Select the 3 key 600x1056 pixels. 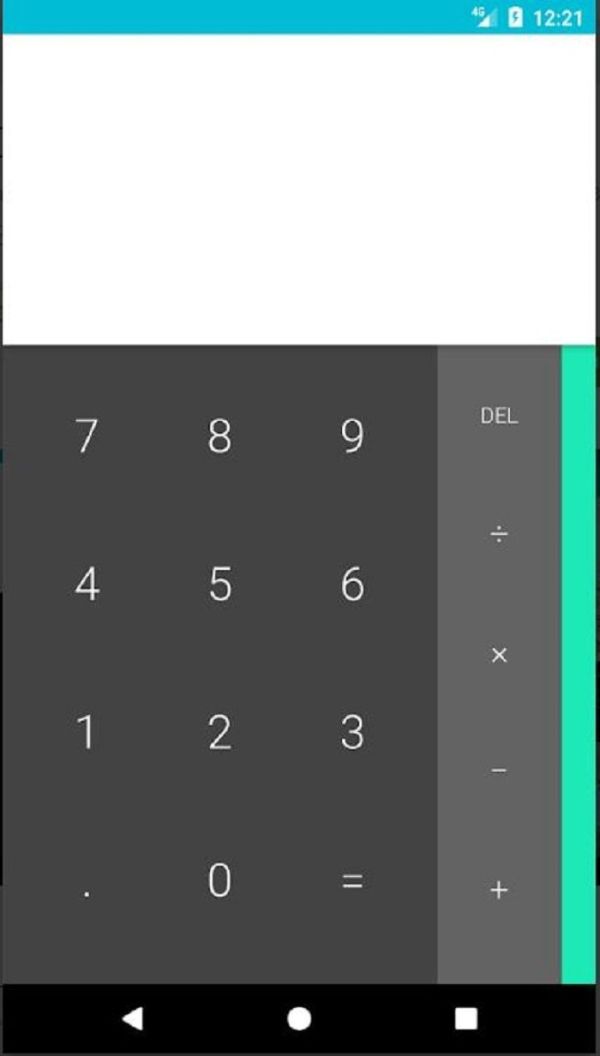point(352,733)
